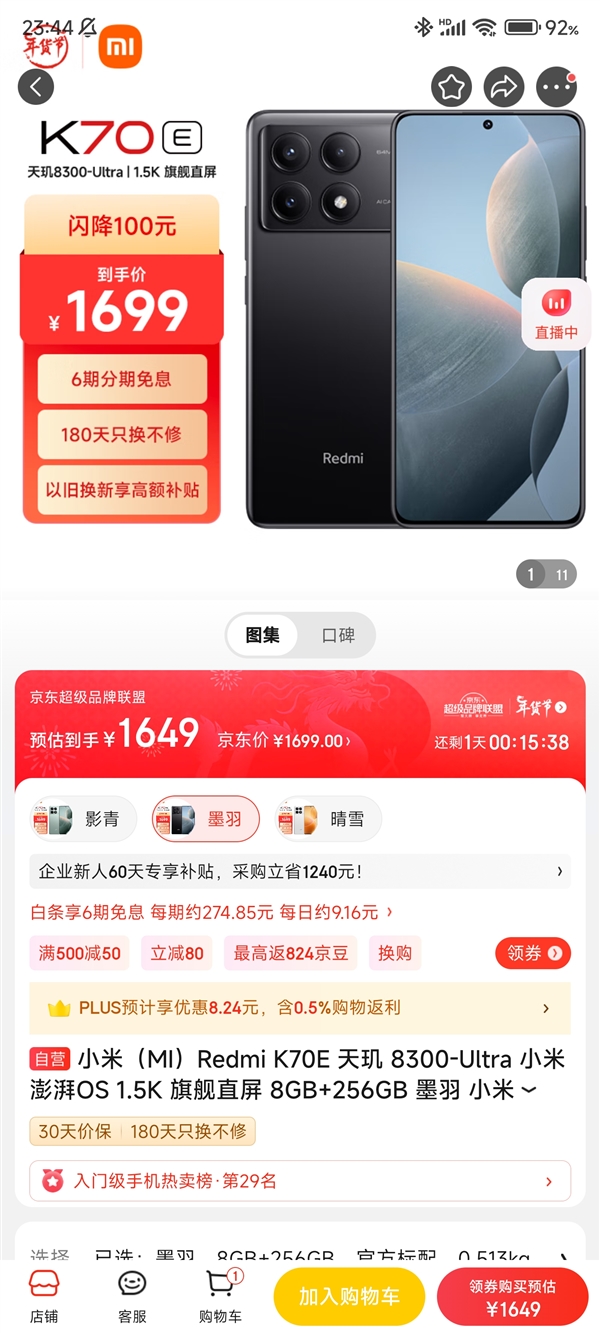The height and width of the screenshot is (1333, 600).
Task: Go back with the top-left arrow
Action: point(36,87)
